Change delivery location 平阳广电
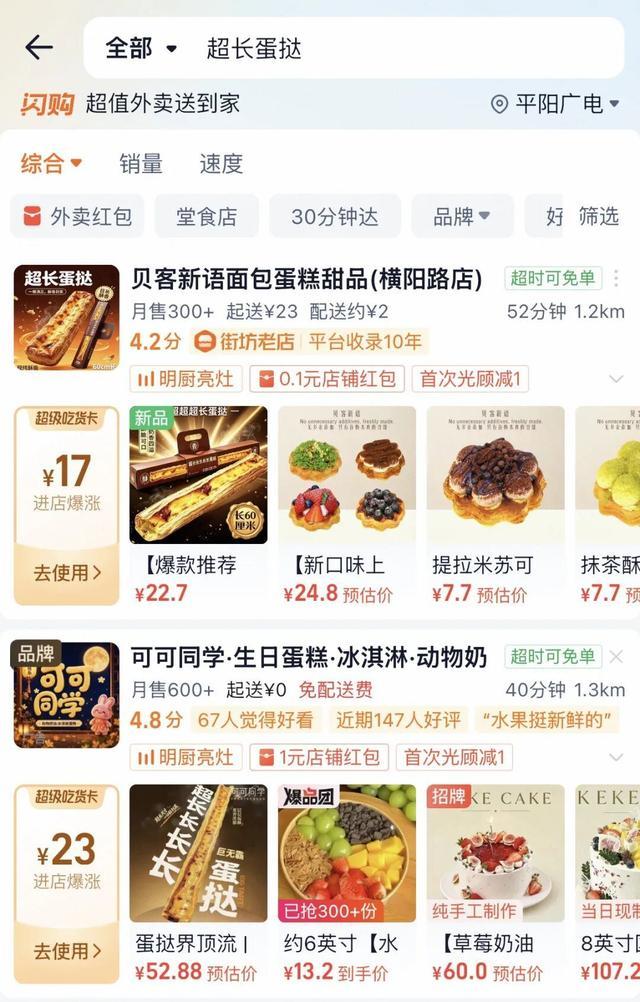 tap(555, 104)
